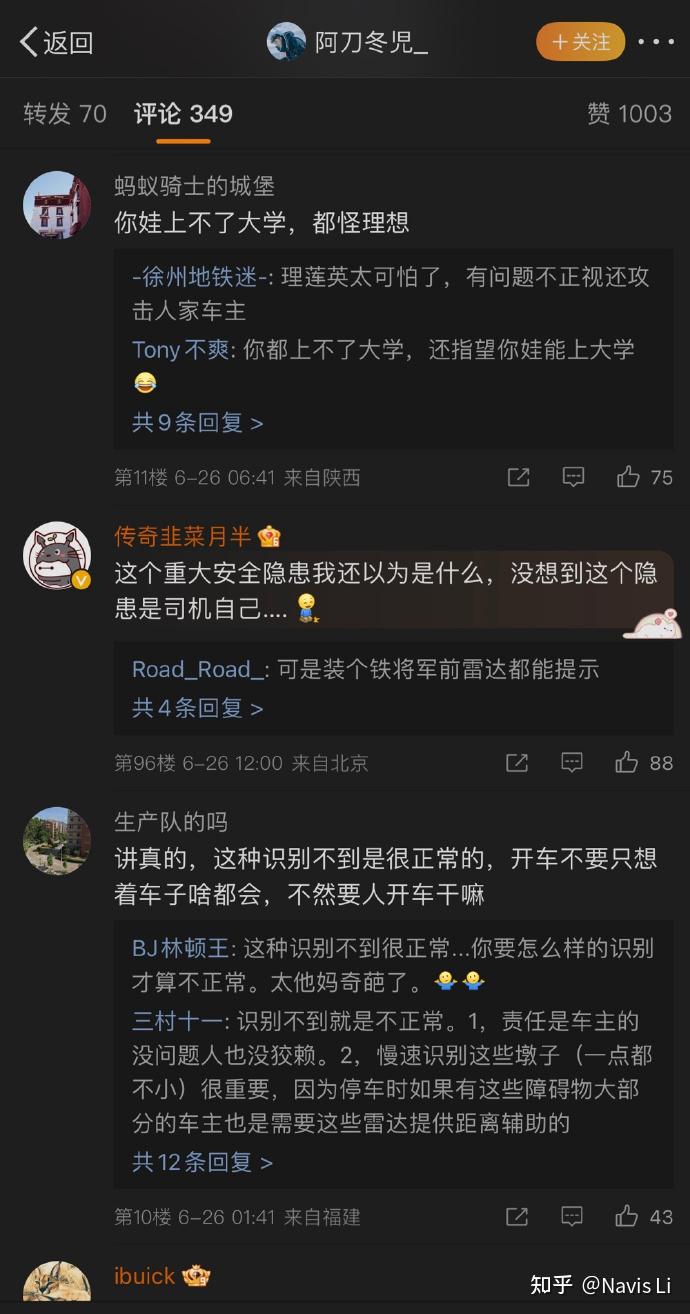
Task: Reply to the 第11楼 comment
Action: (x=573, y=477)
